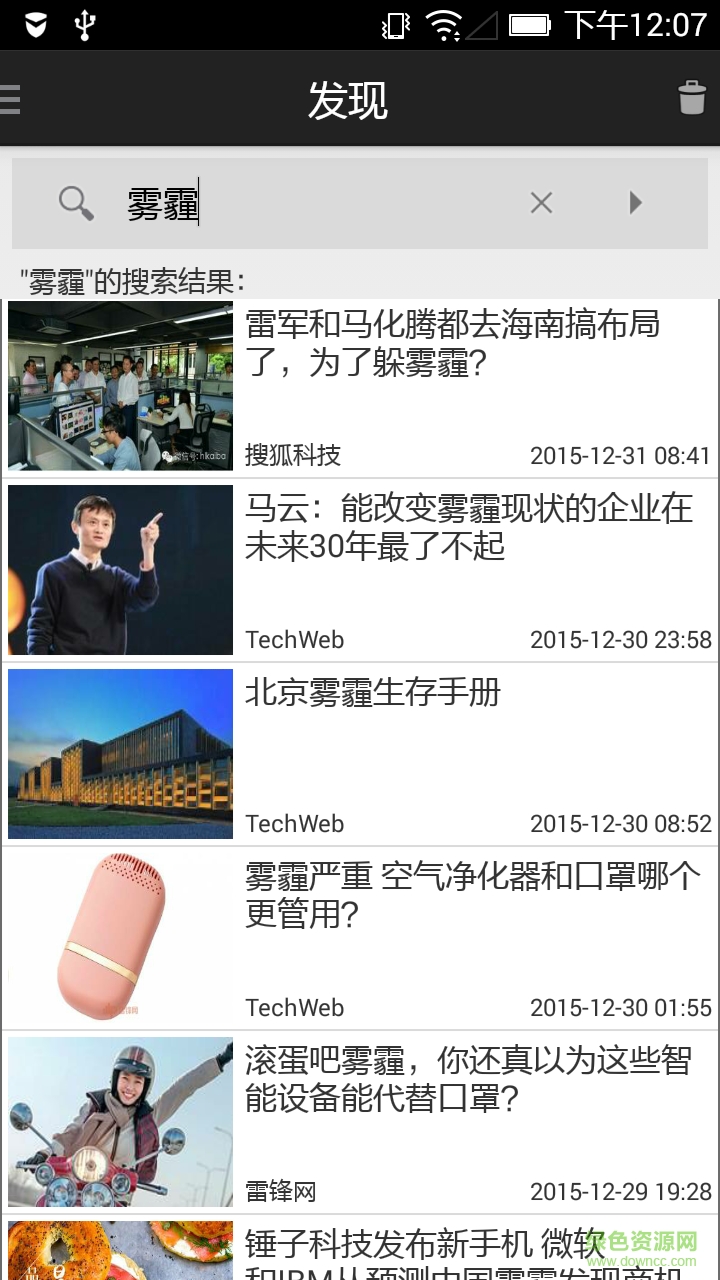Tap the scooter photo of the 滚蛋吧雾霾 article
The image size is (720, 1280).
pyautogui.click(x=120, y=1121)
